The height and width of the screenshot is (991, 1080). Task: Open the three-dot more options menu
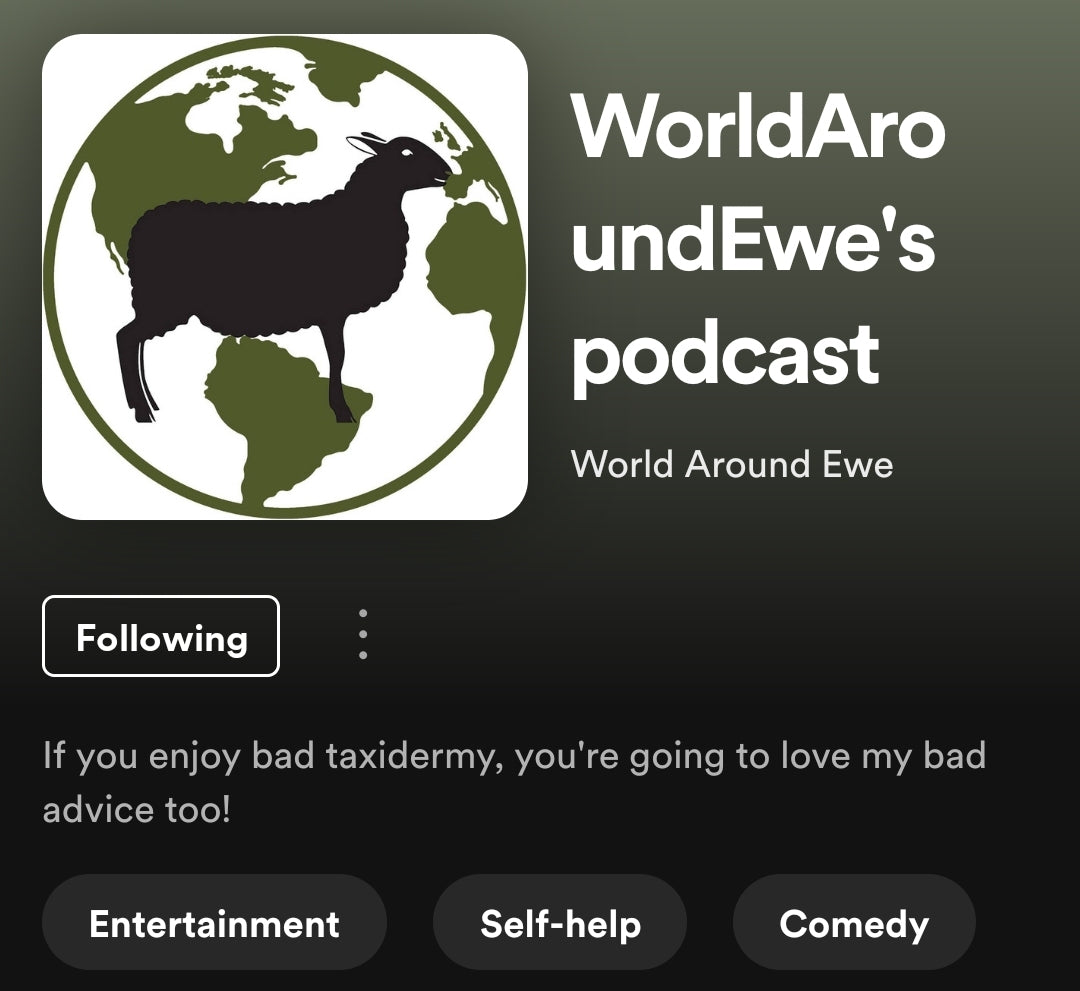point(363,635)
